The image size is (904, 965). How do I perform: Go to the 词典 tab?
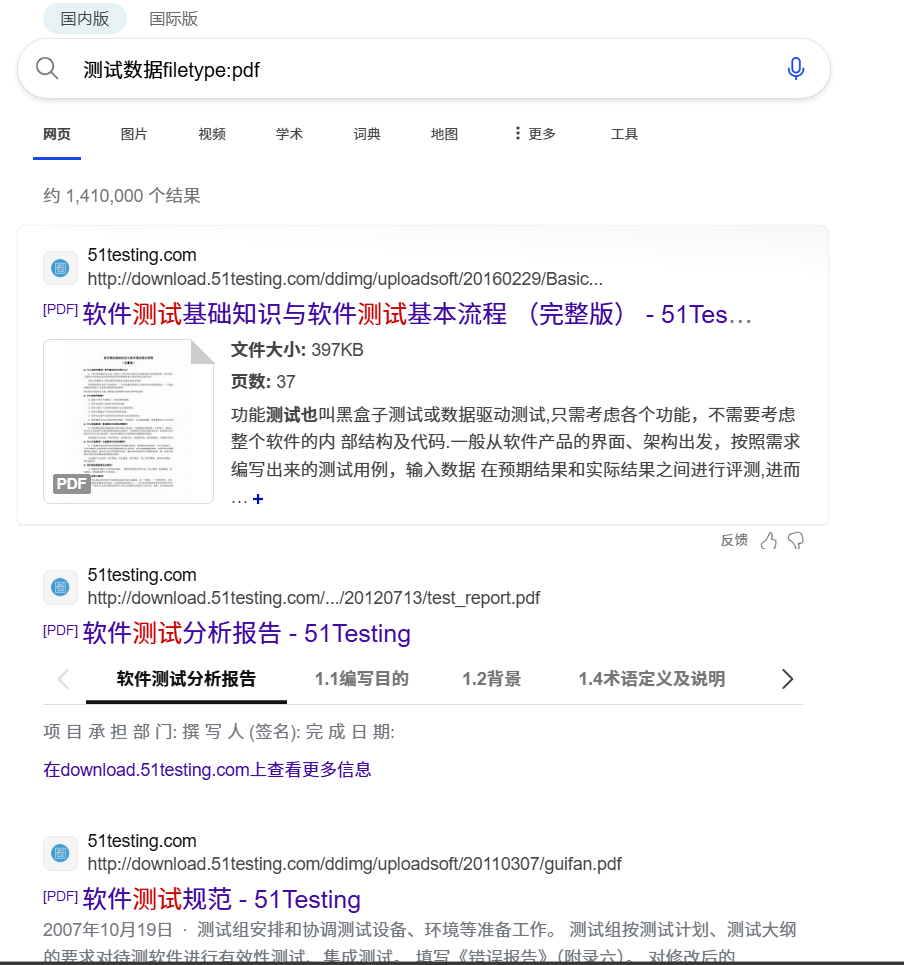pos(367,134)
